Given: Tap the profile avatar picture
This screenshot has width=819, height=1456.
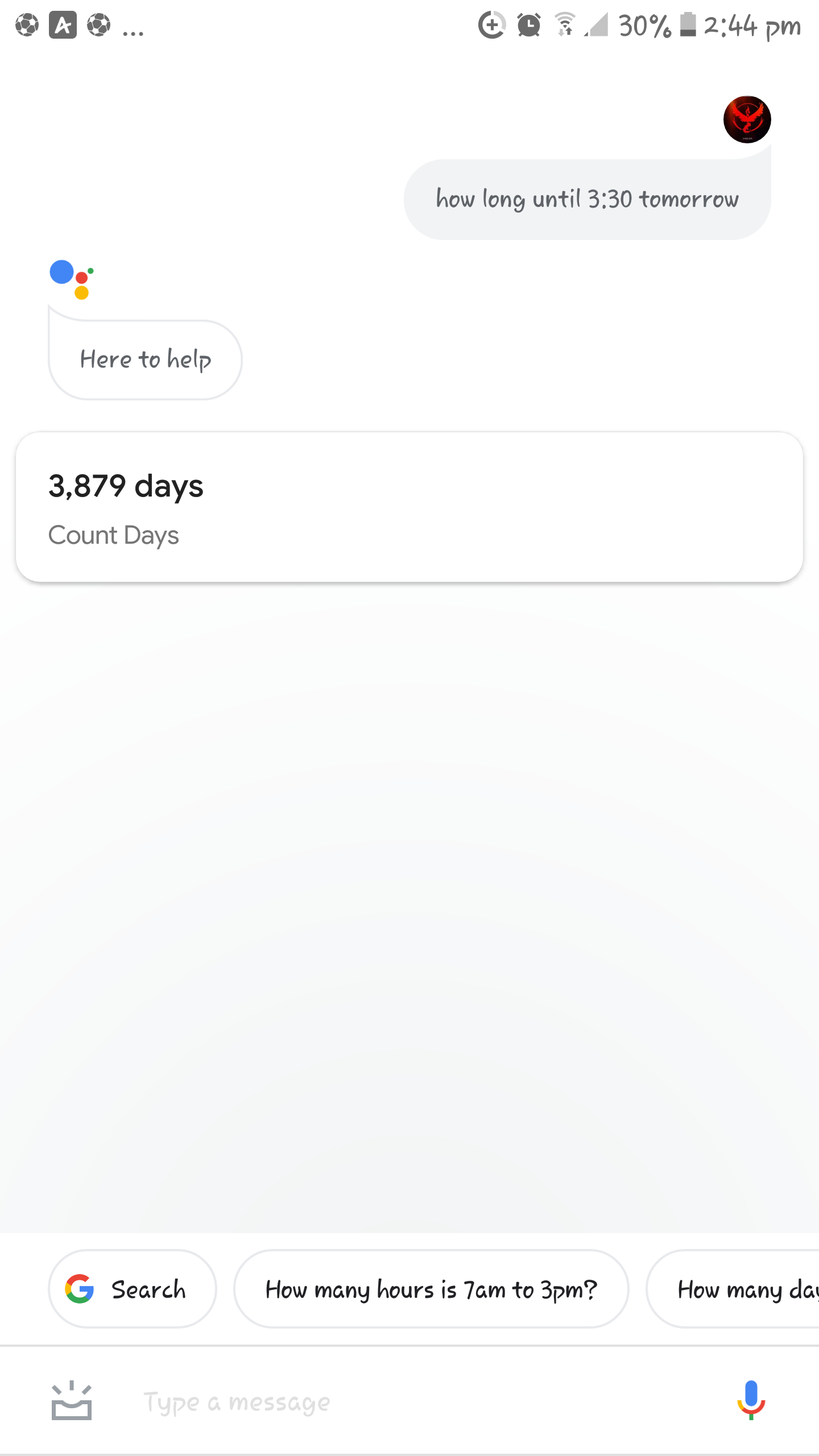Looking at the screenshot, I should pos(747,119).
